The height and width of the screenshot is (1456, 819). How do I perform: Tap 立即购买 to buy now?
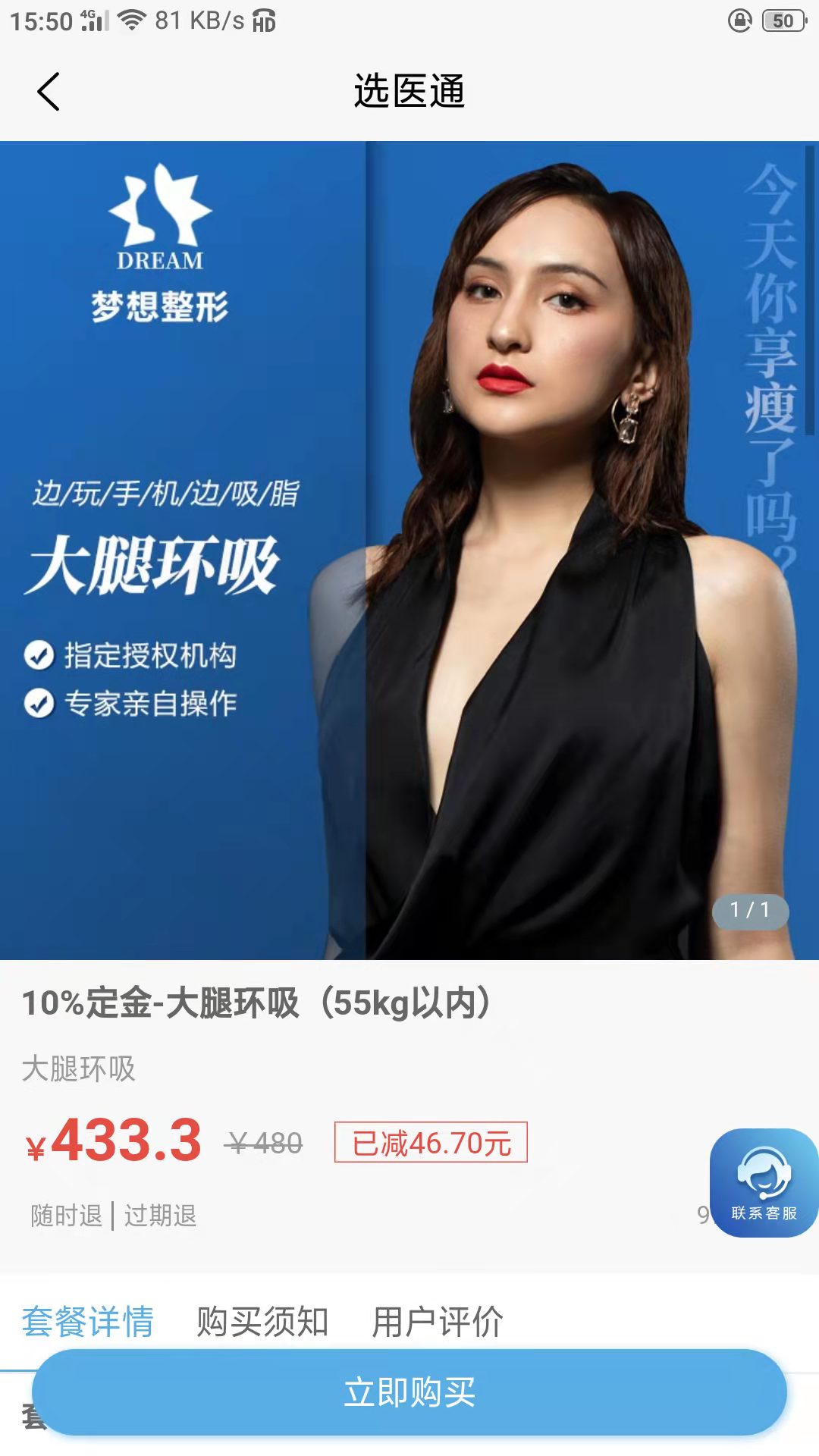[409, 1392]
